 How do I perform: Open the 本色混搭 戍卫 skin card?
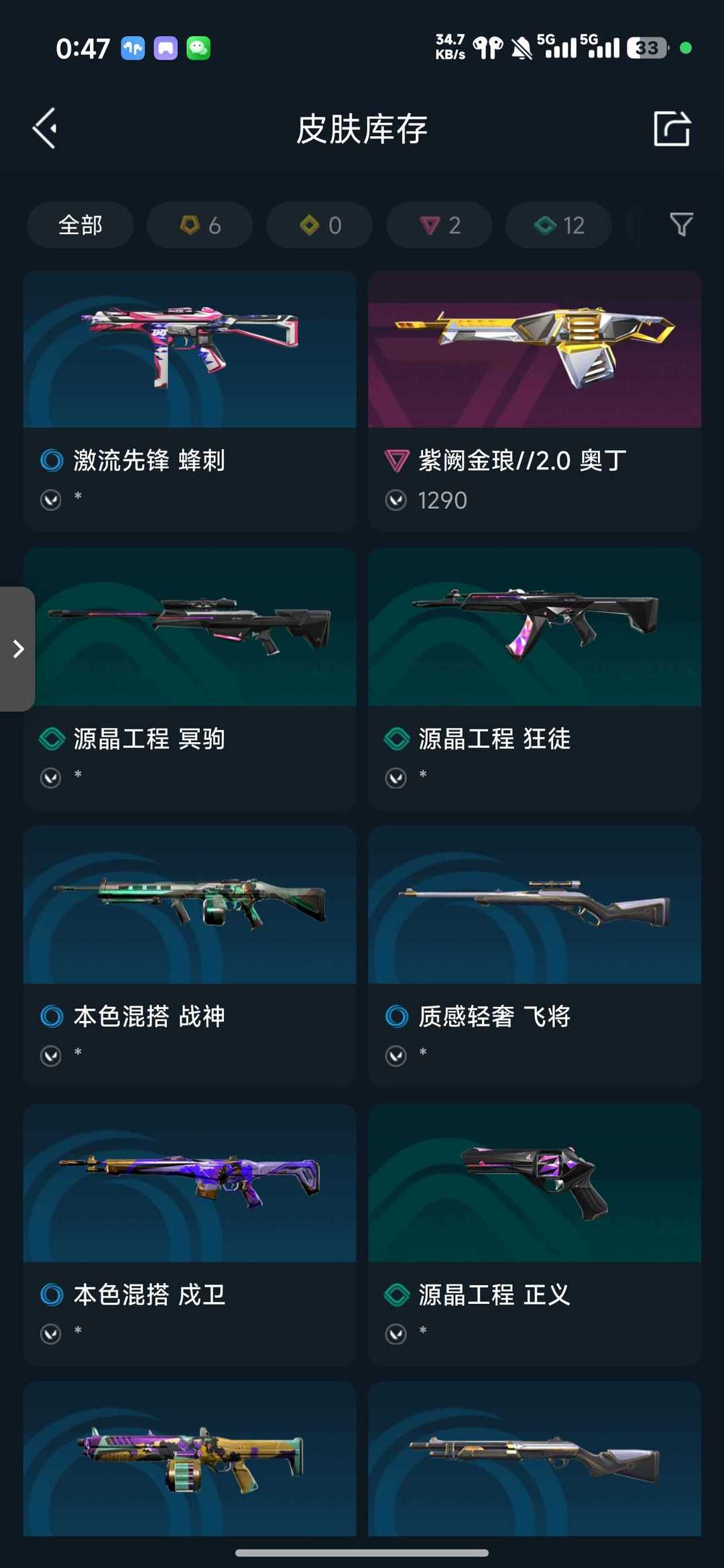coord(190,1234)
